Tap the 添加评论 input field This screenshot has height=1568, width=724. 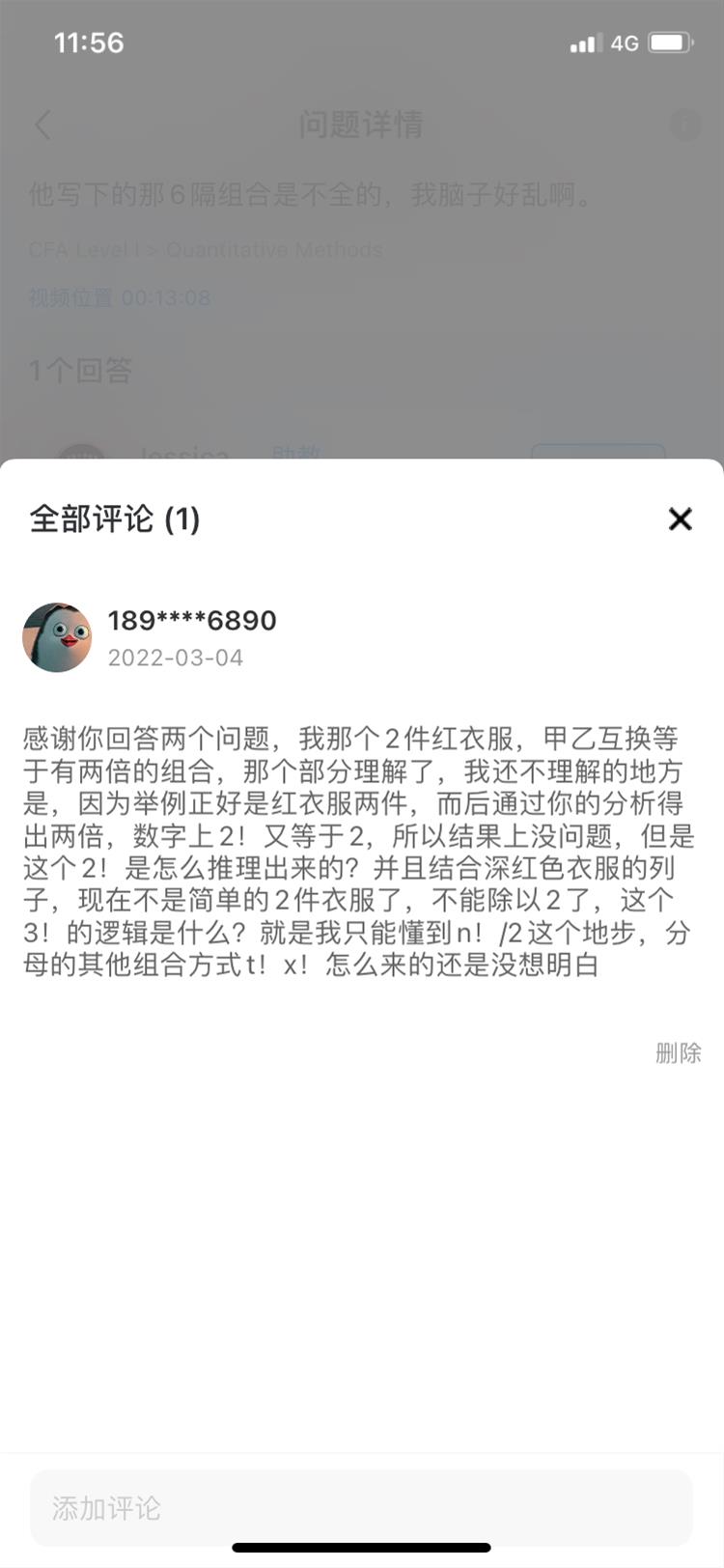pos(361,1508)
